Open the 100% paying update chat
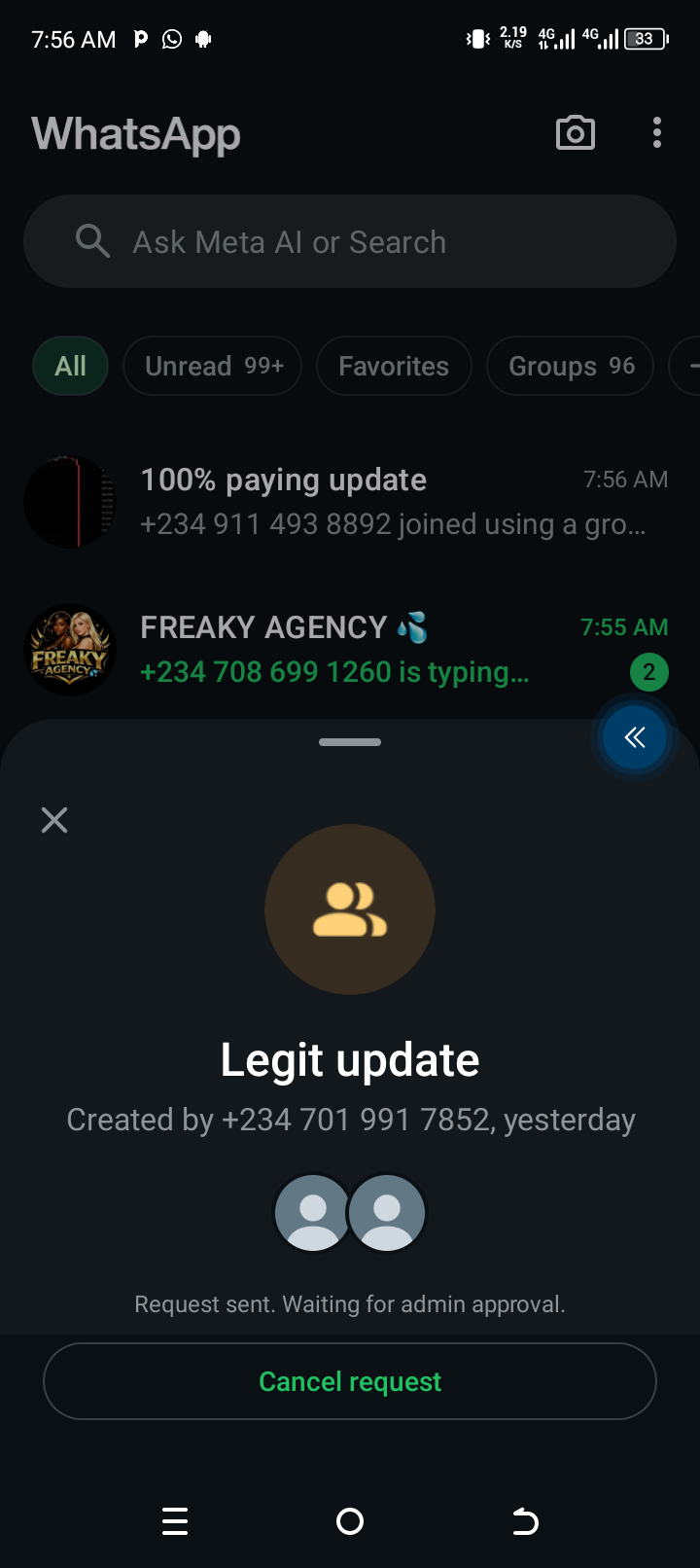This screenshot has height=1568, width=700. click(350, 502)
